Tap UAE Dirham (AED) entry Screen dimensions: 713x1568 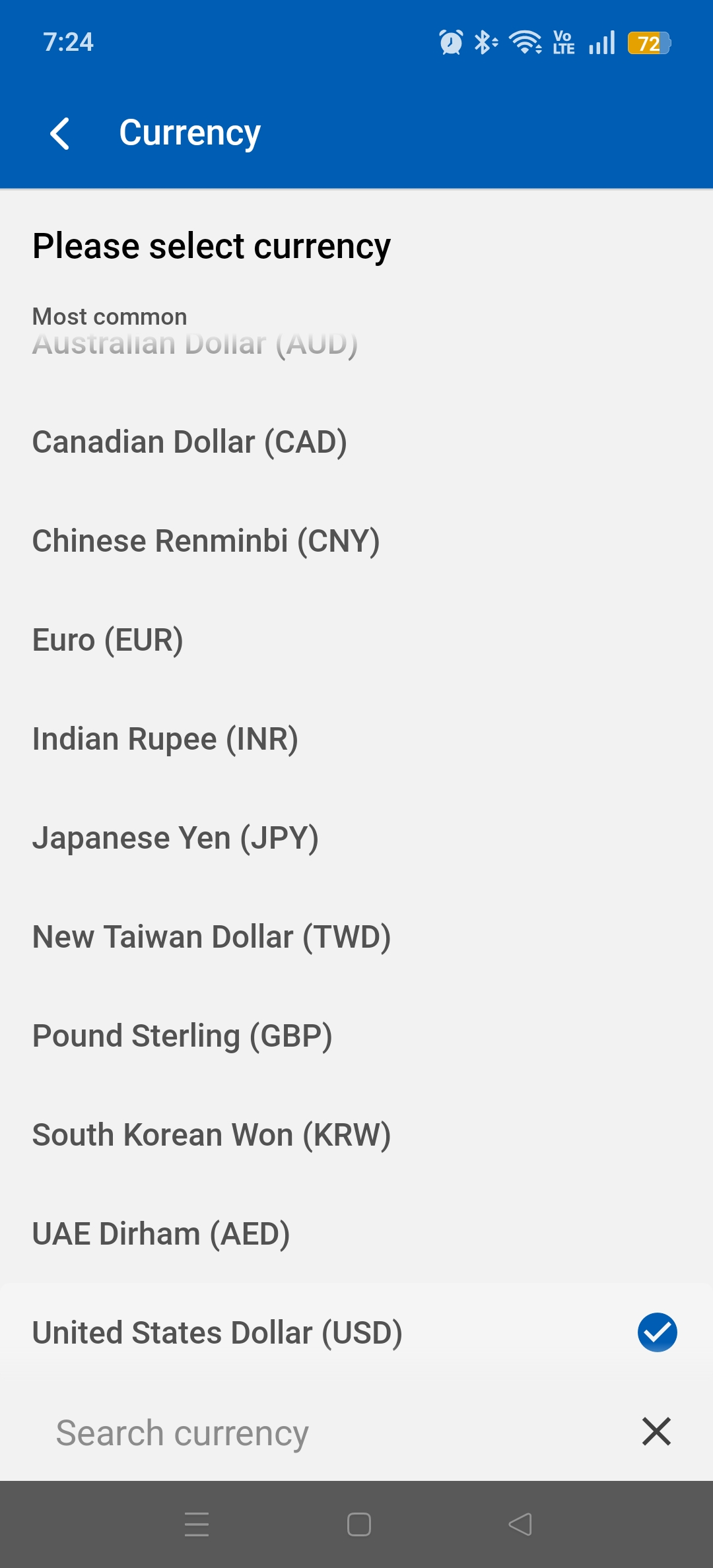coord(160,1233)
